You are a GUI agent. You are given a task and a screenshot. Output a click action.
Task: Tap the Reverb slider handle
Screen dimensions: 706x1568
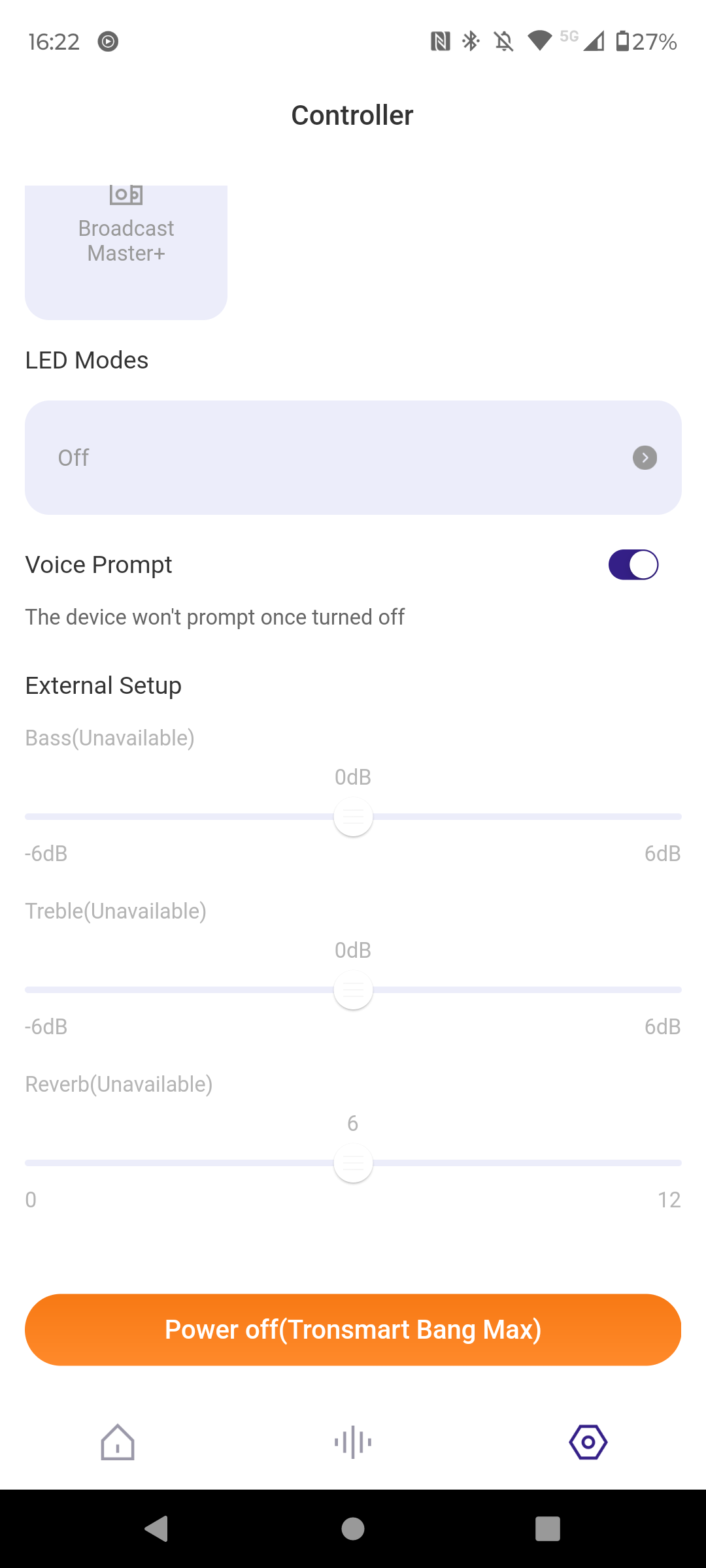(x=353, y=1163)
